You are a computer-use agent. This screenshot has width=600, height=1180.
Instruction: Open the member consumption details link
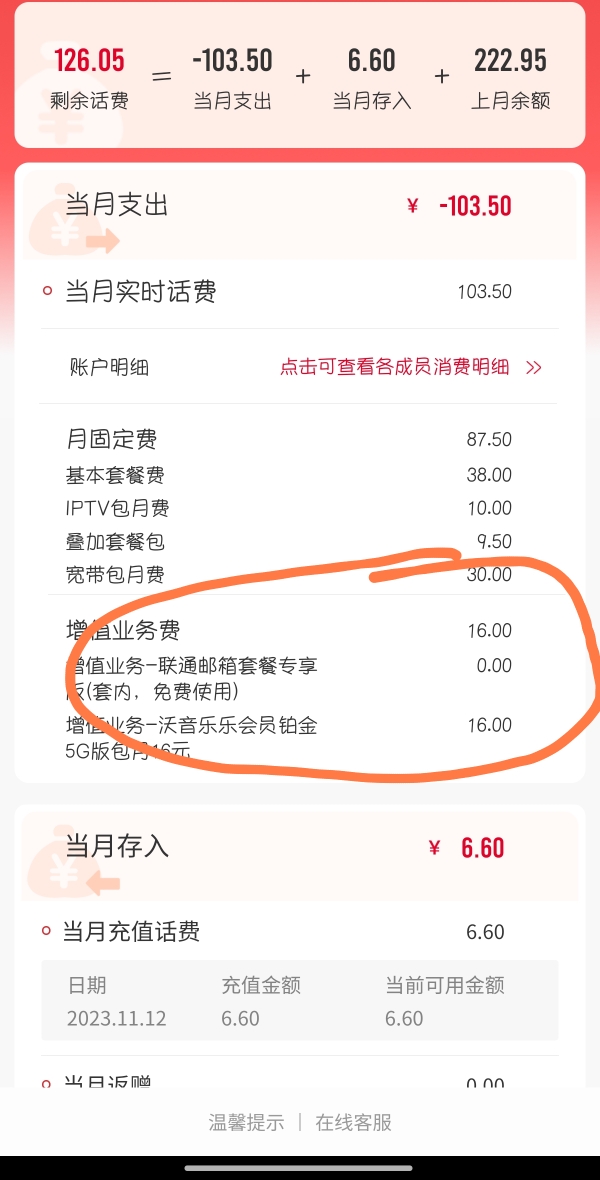[410, 367]
